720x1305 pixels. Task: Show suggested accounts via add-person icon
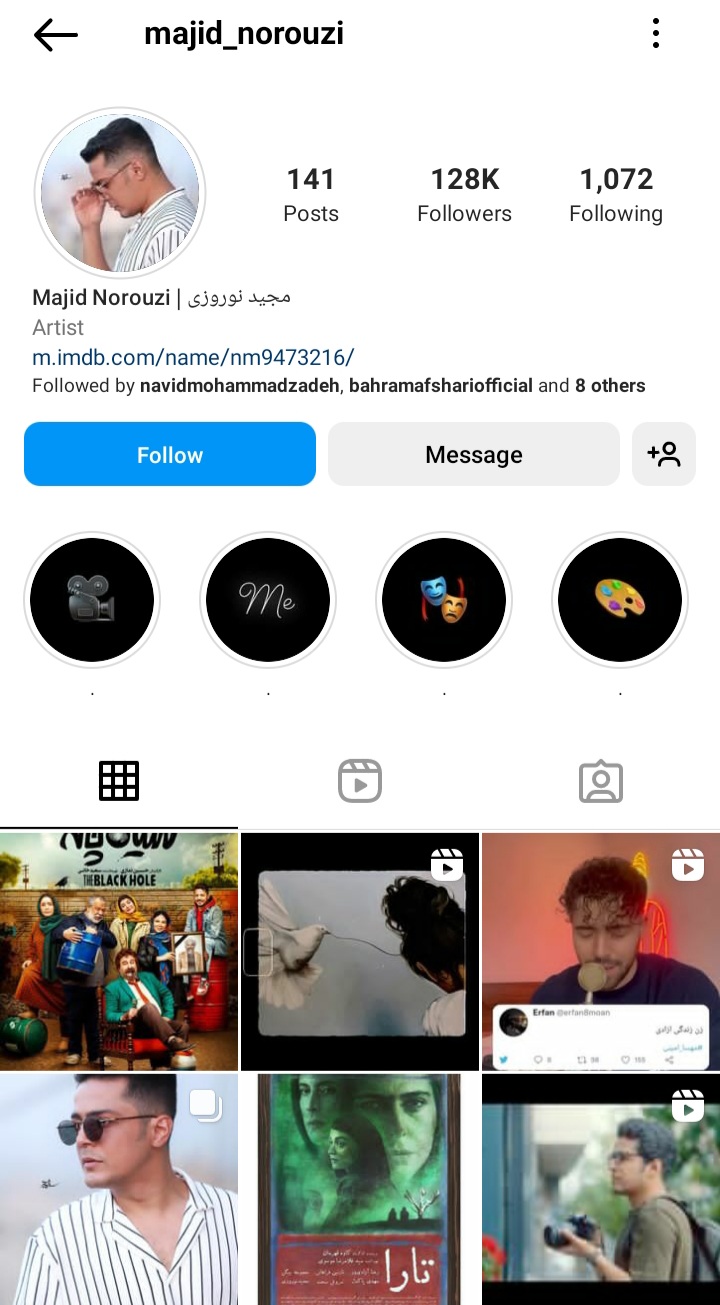[x=664, y=454]
